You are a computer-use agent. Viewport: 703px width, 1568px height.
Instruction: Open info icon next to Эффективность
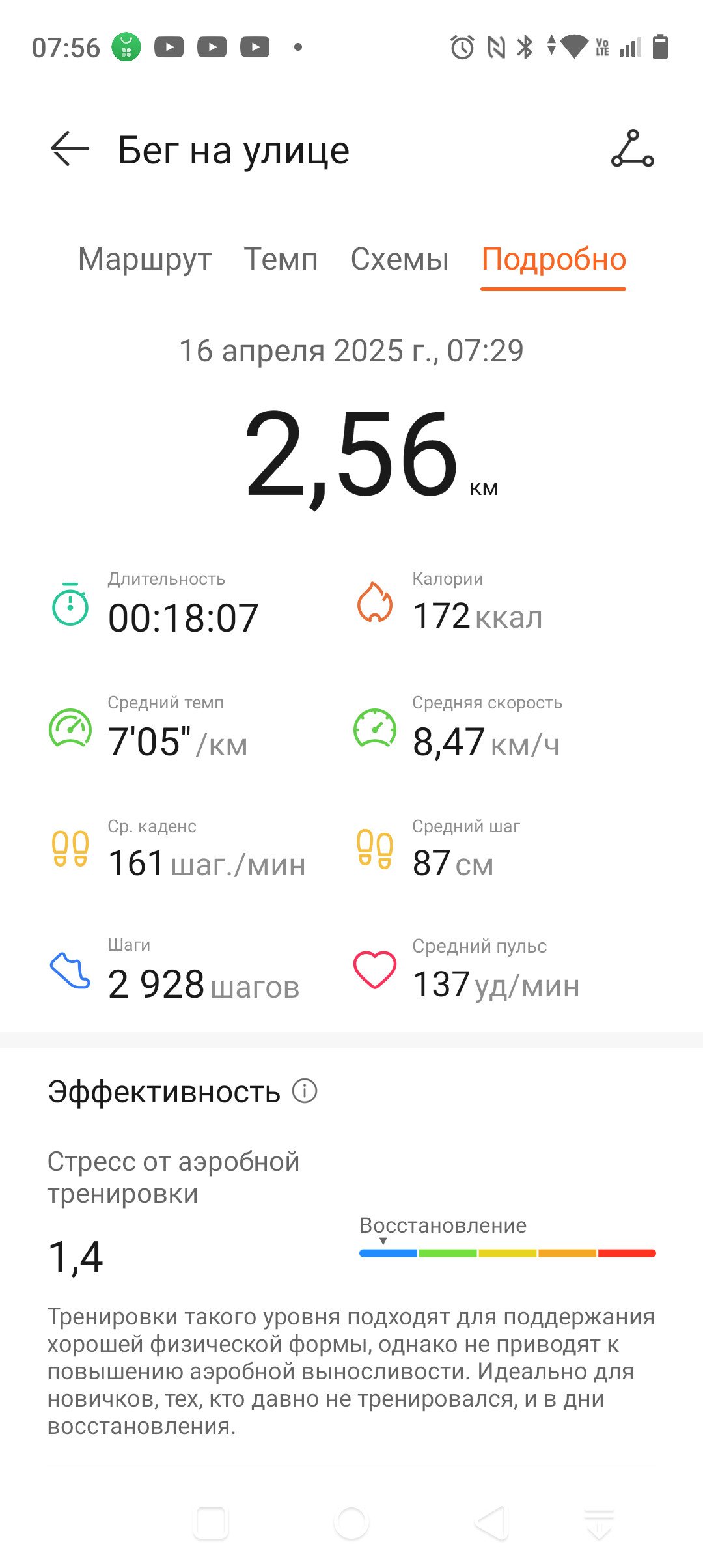point(304,1091)
